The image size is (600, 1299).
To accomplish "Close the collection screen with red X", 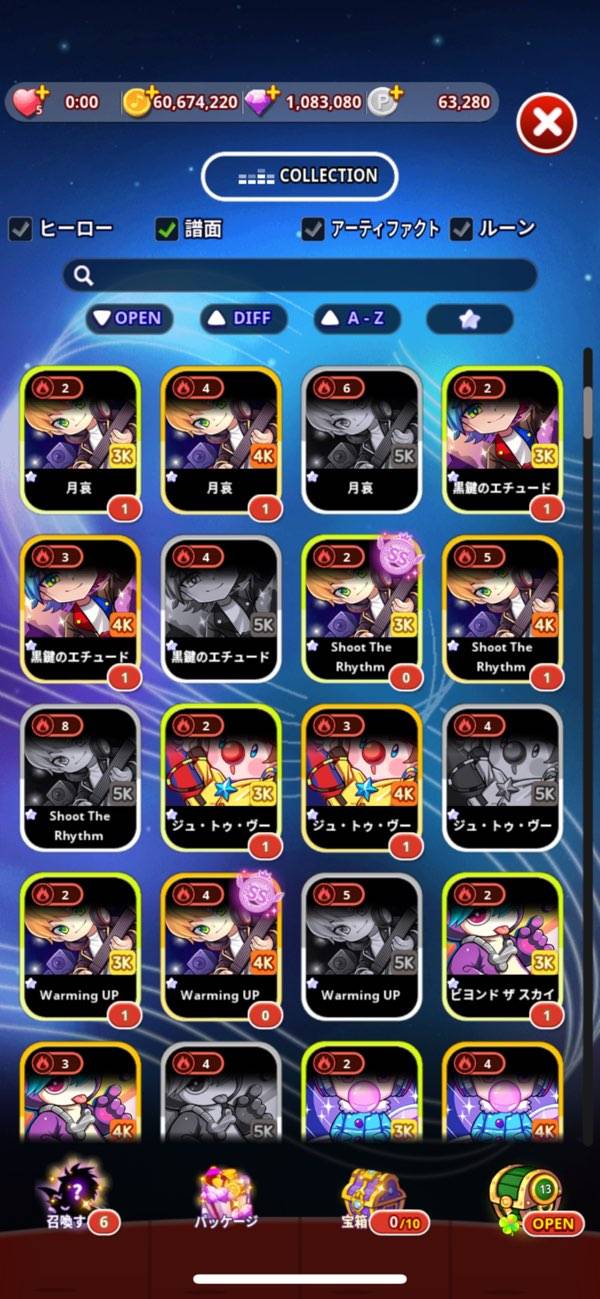I will click(546, 124).
